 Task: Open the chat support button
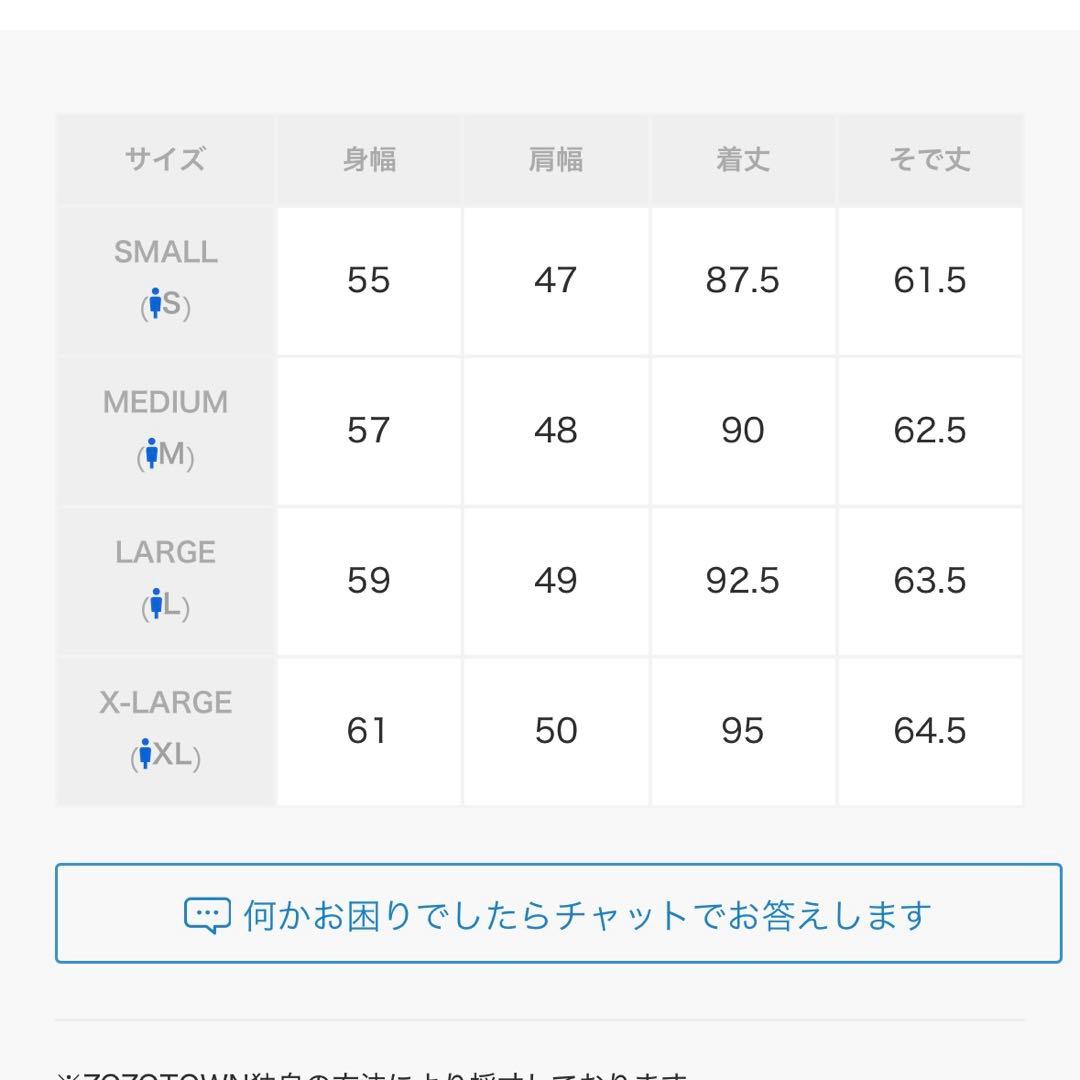tap(558, 914)
